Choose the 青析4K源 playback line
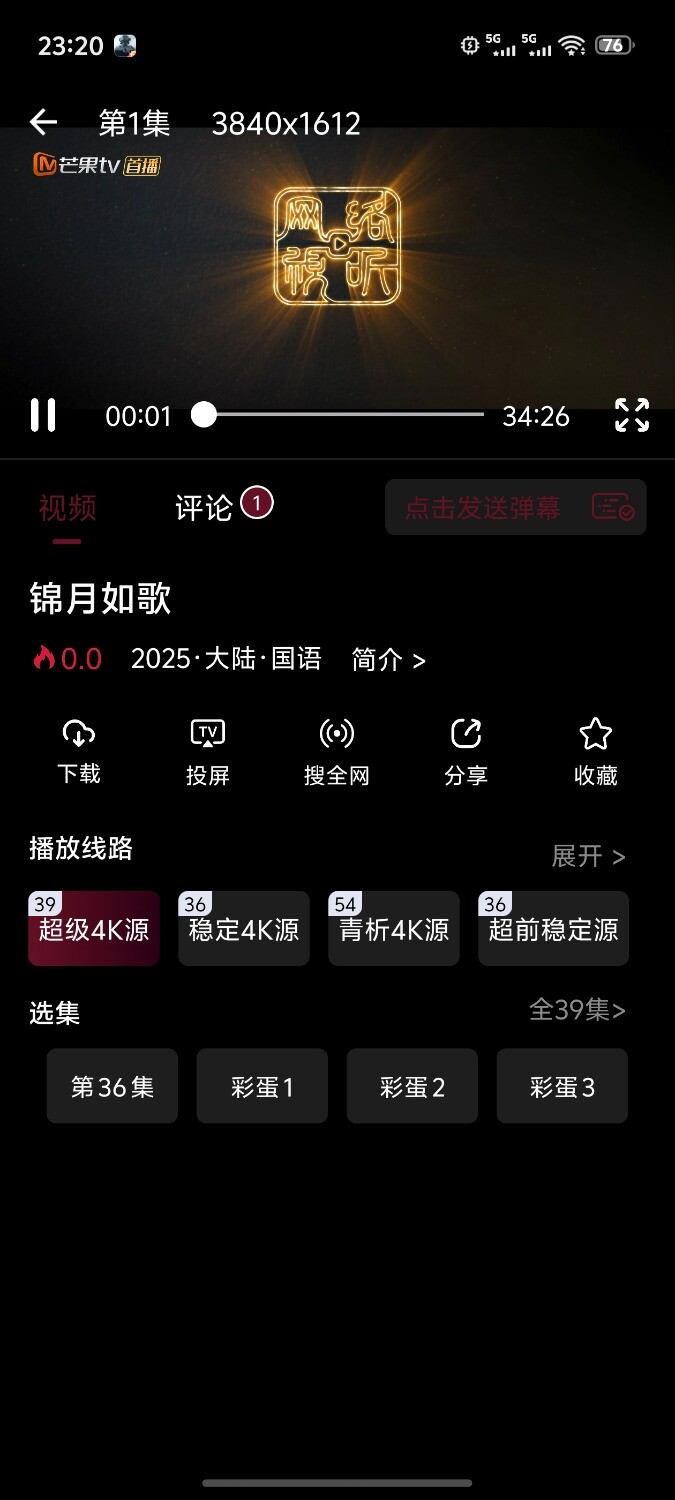 click(x=394, y=929)
